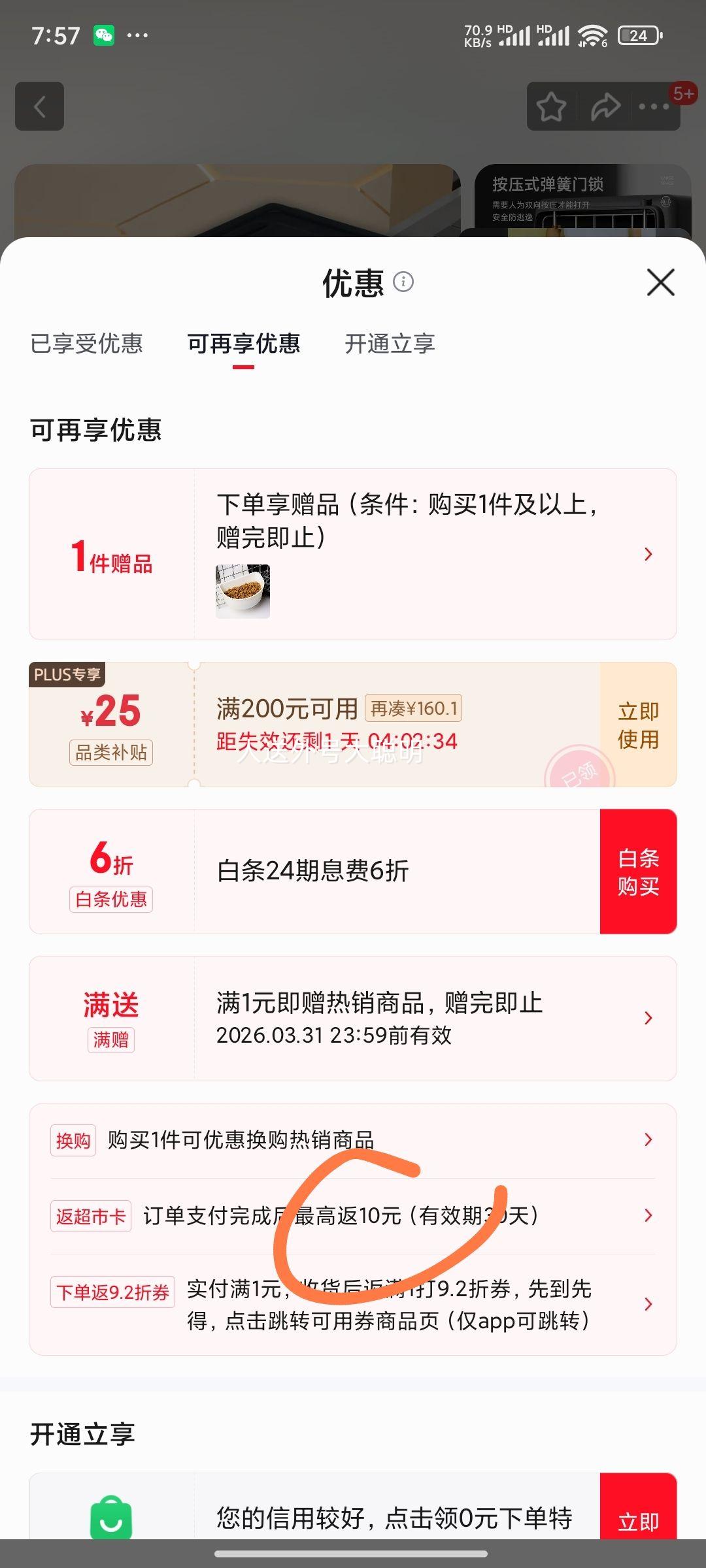Tap the battery indicator showing 24
706x1568 pixels.
(x=637, y=35)
